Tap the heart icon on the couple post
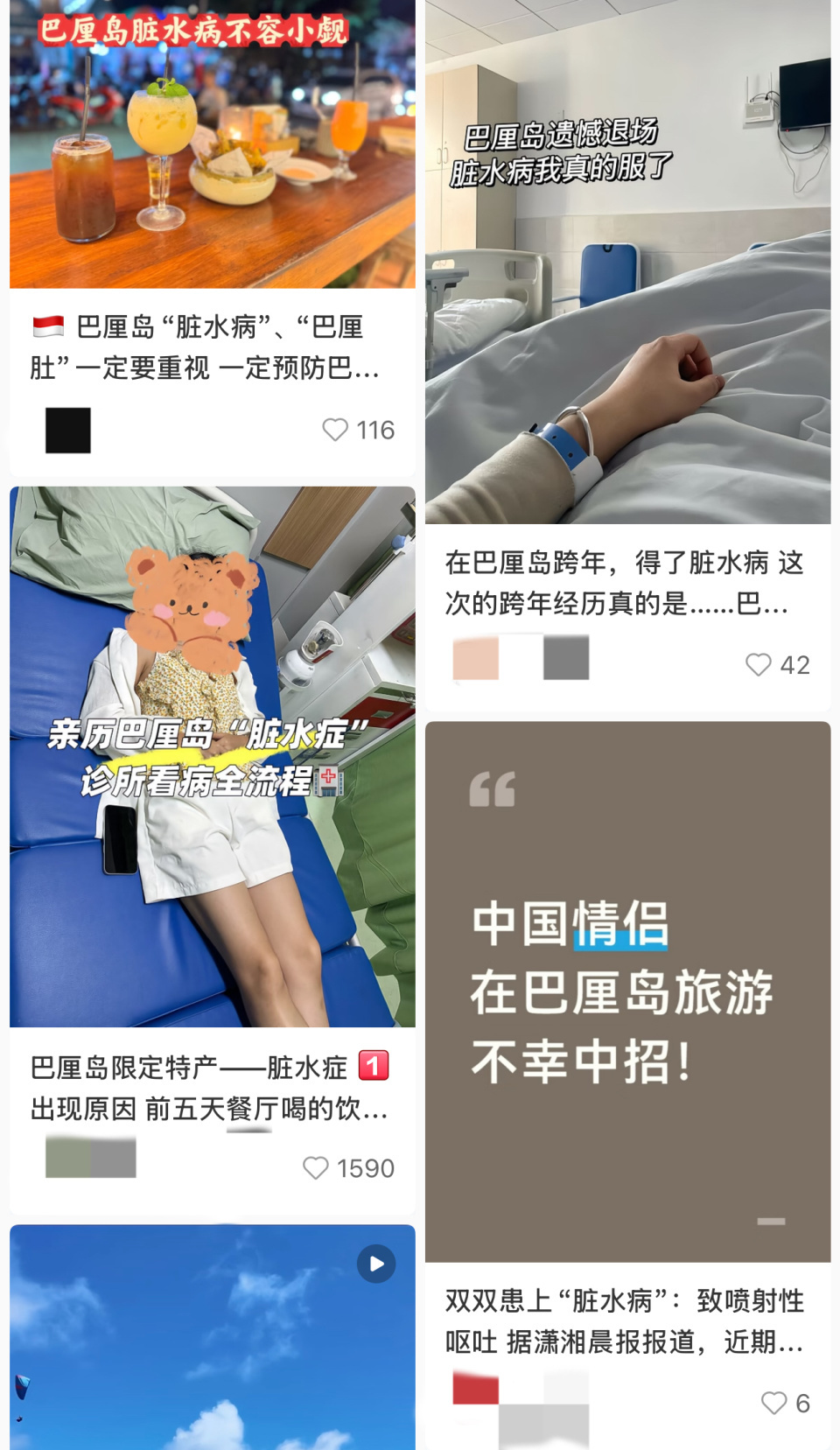The image size is (840, 1450). pyautogui.click(x=773, y=1404)
